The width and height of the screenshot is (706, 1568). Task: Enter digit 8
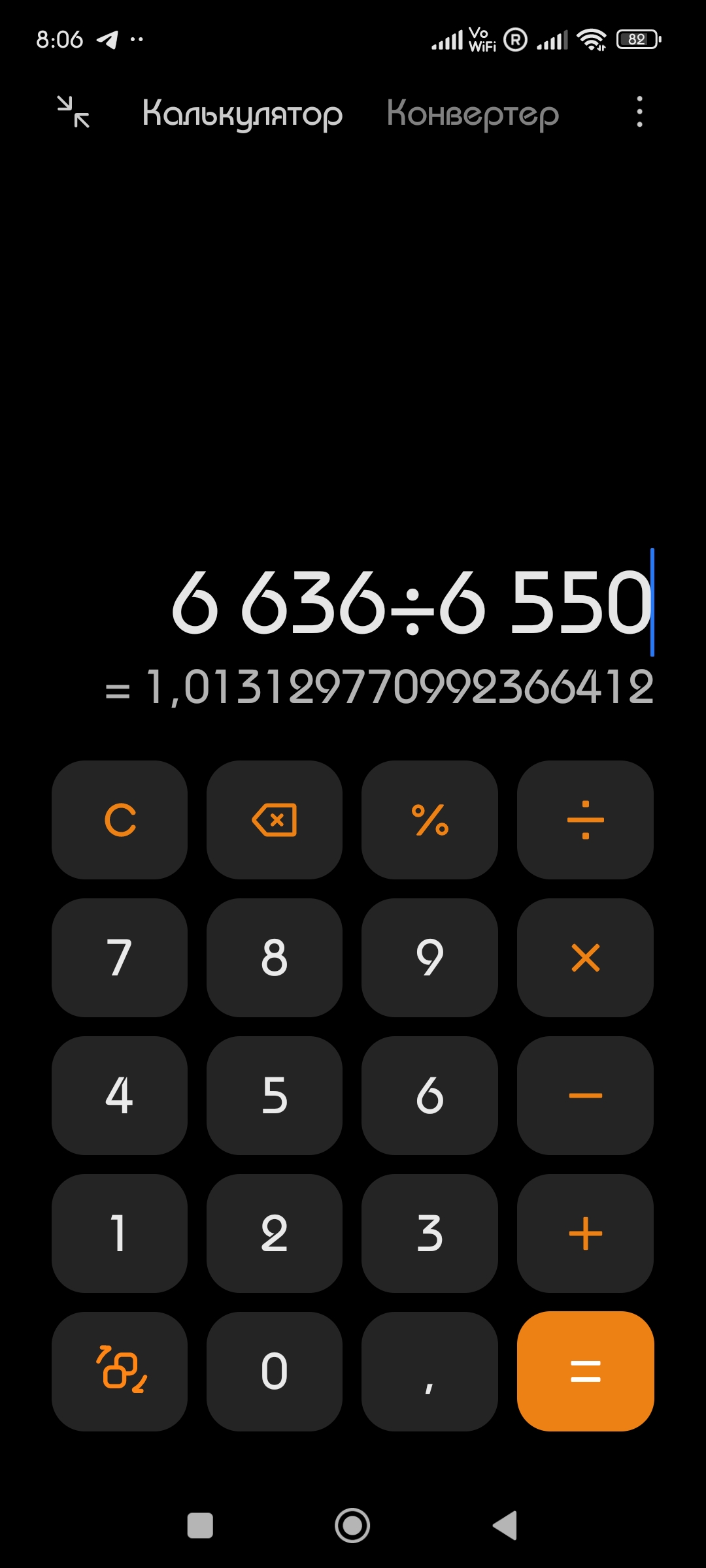(275, 958)
